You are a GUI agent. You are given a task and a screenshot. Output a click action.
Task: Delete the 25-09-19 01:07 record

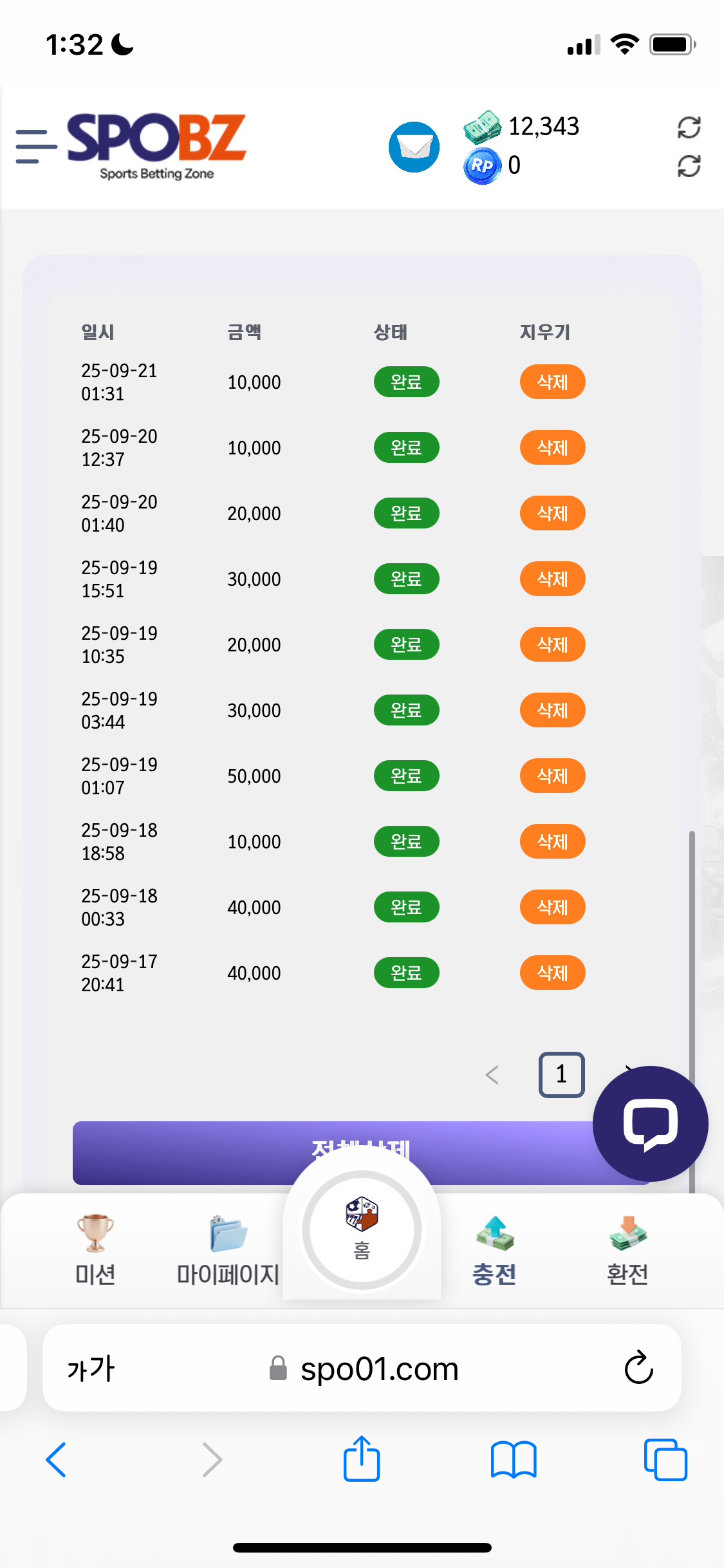(552, 776)
